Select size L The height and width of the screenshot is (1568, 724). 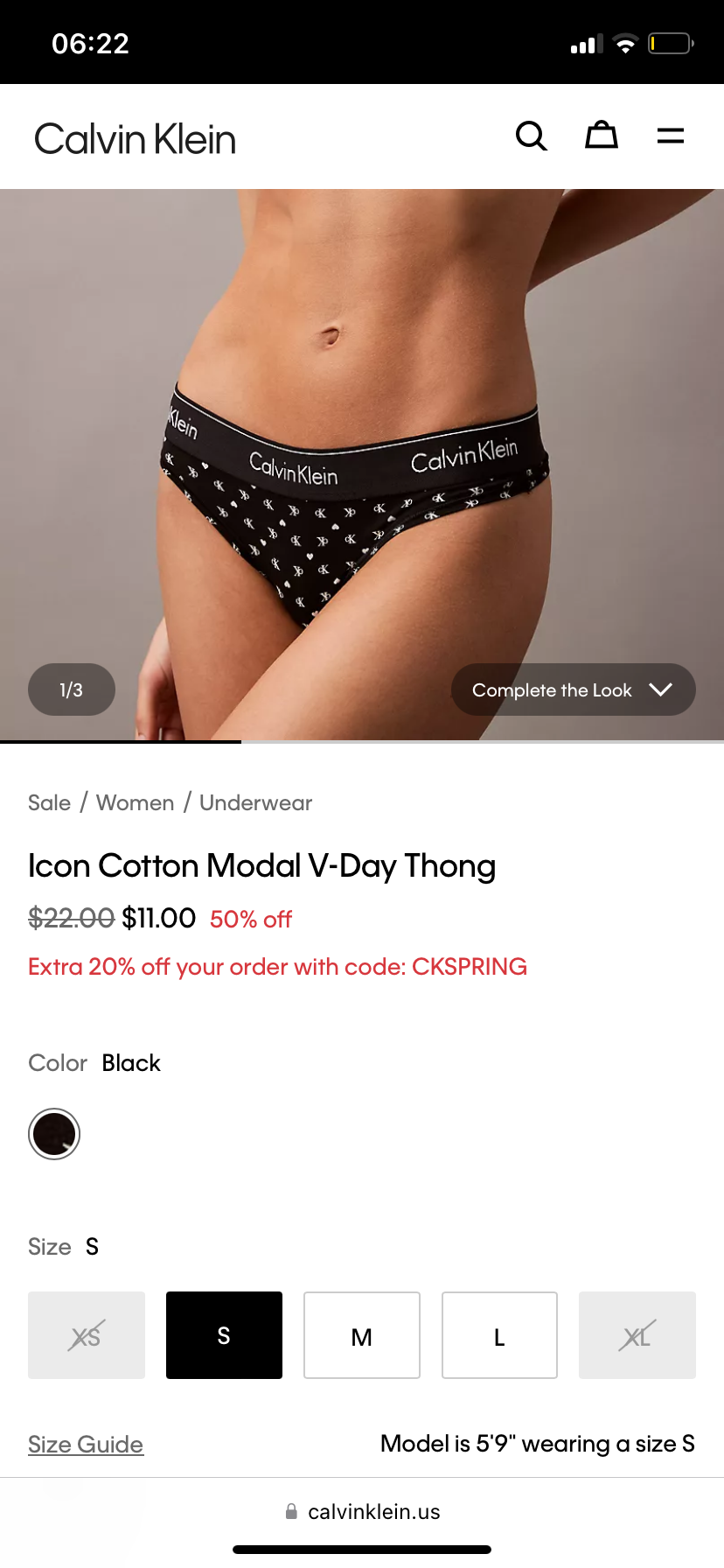[499, 1335]
